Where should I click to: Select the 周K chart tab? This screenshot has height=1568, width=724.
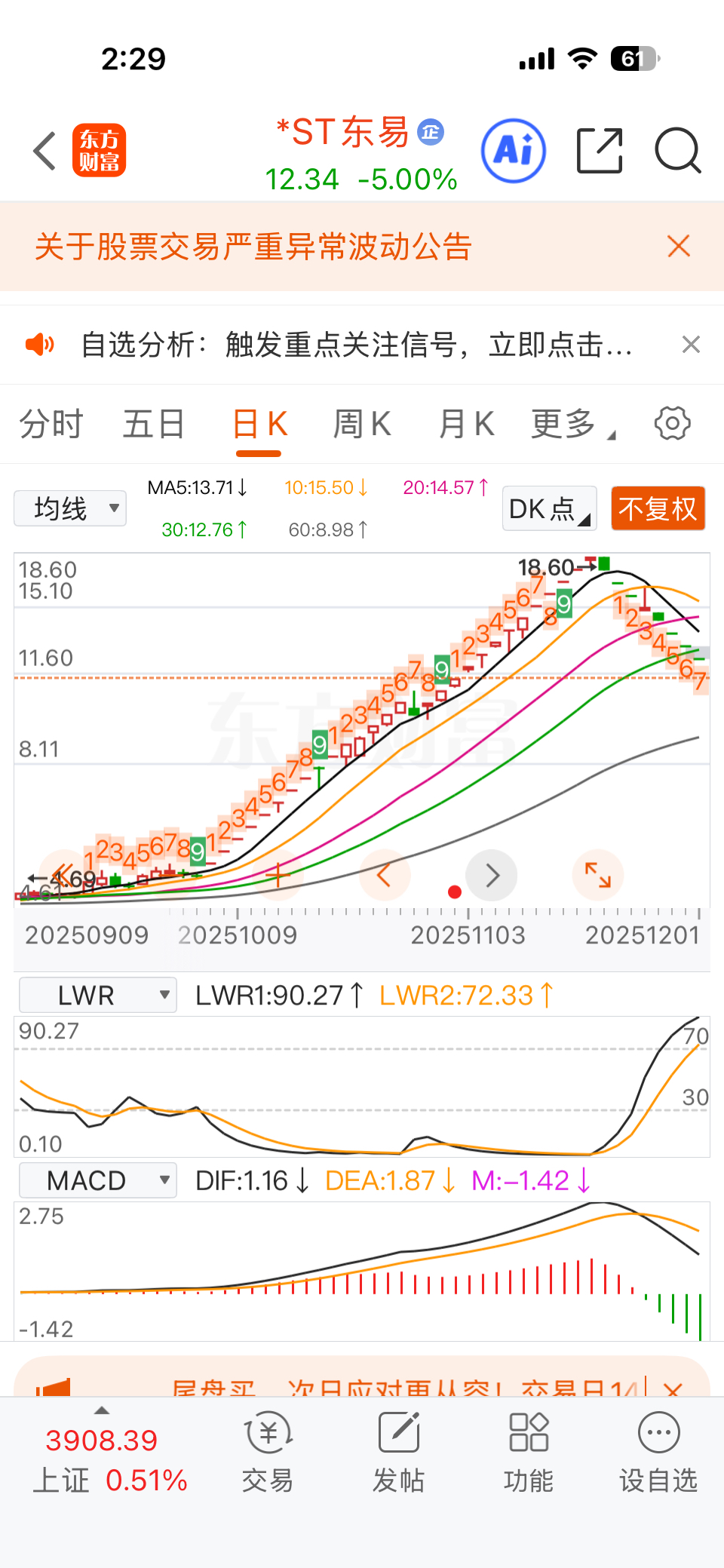(362, 424)
